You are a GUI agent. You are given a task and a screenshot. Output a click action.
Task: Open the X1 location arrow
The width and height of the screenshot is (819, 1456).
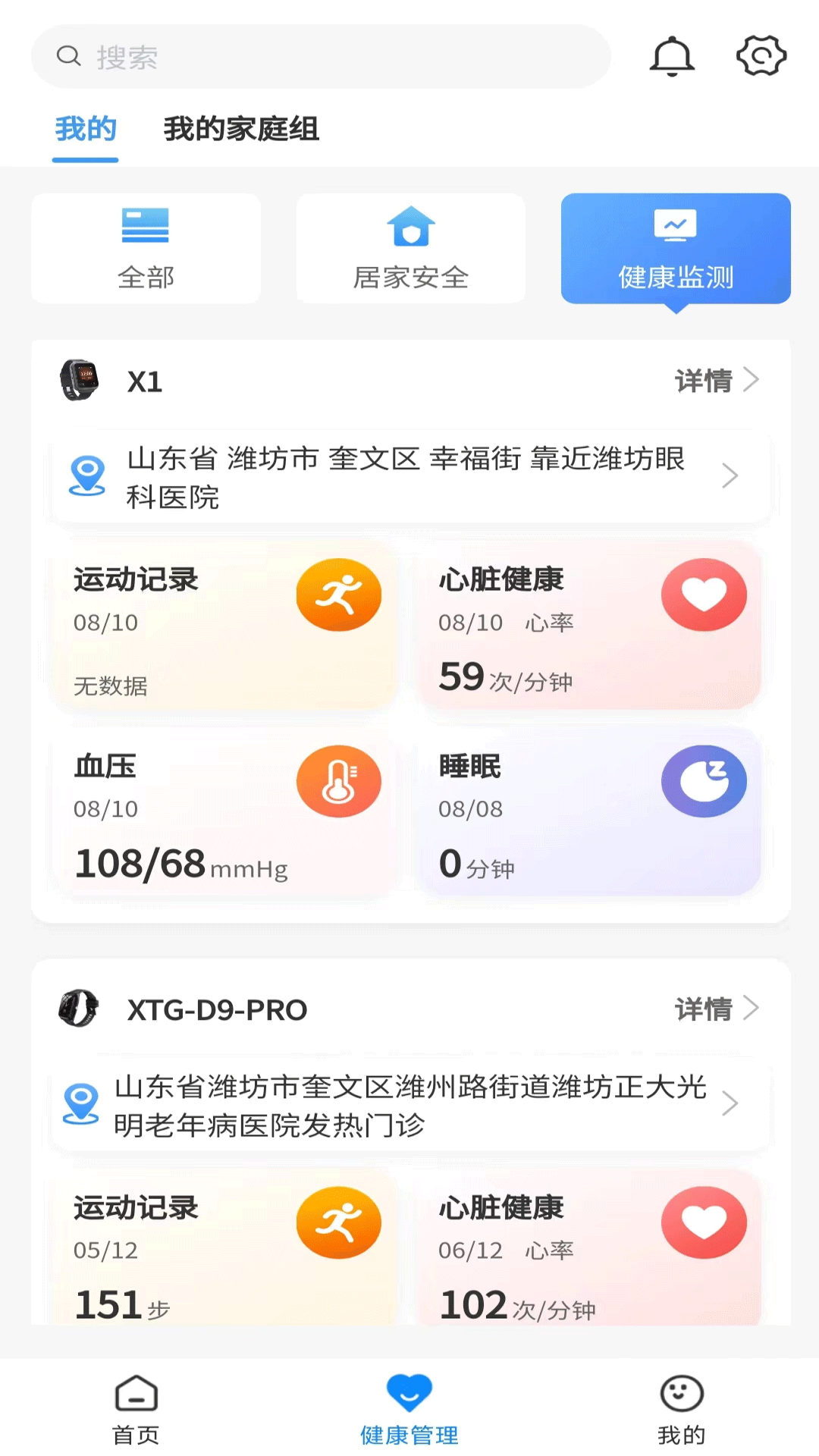(x=730, y=475)
